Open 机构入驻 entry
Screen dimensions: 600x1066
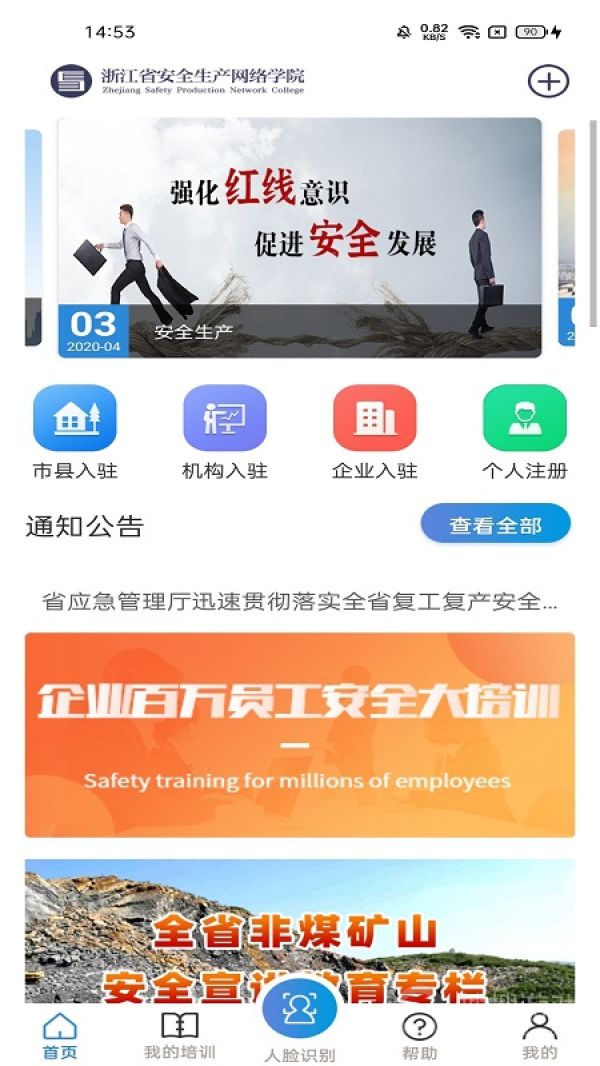pos(225,432)
